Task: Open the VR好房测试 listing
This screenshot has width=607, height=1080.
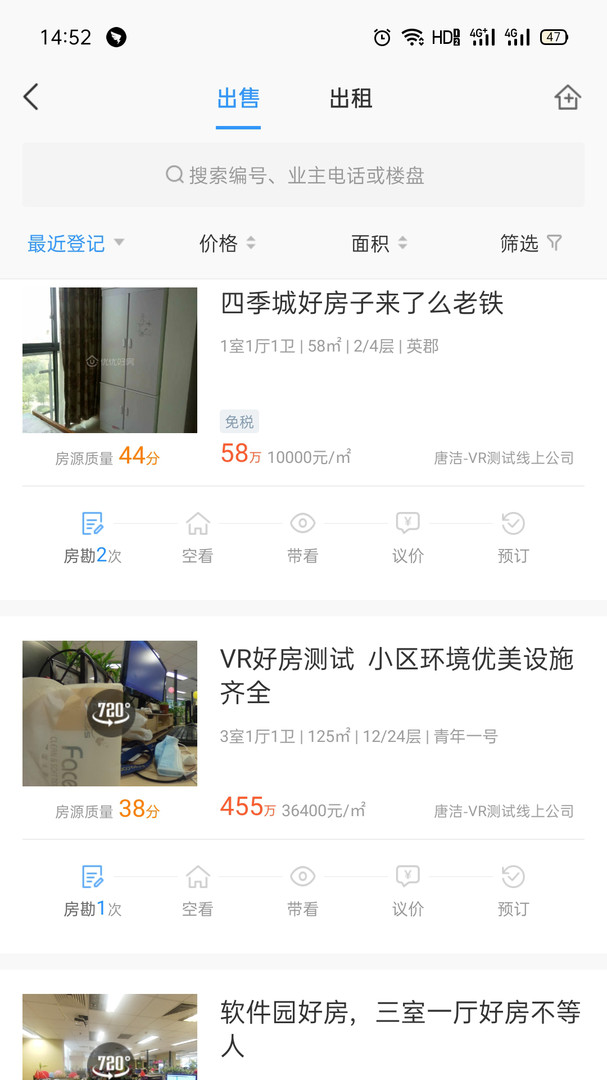Action: (x=396, y=675)
